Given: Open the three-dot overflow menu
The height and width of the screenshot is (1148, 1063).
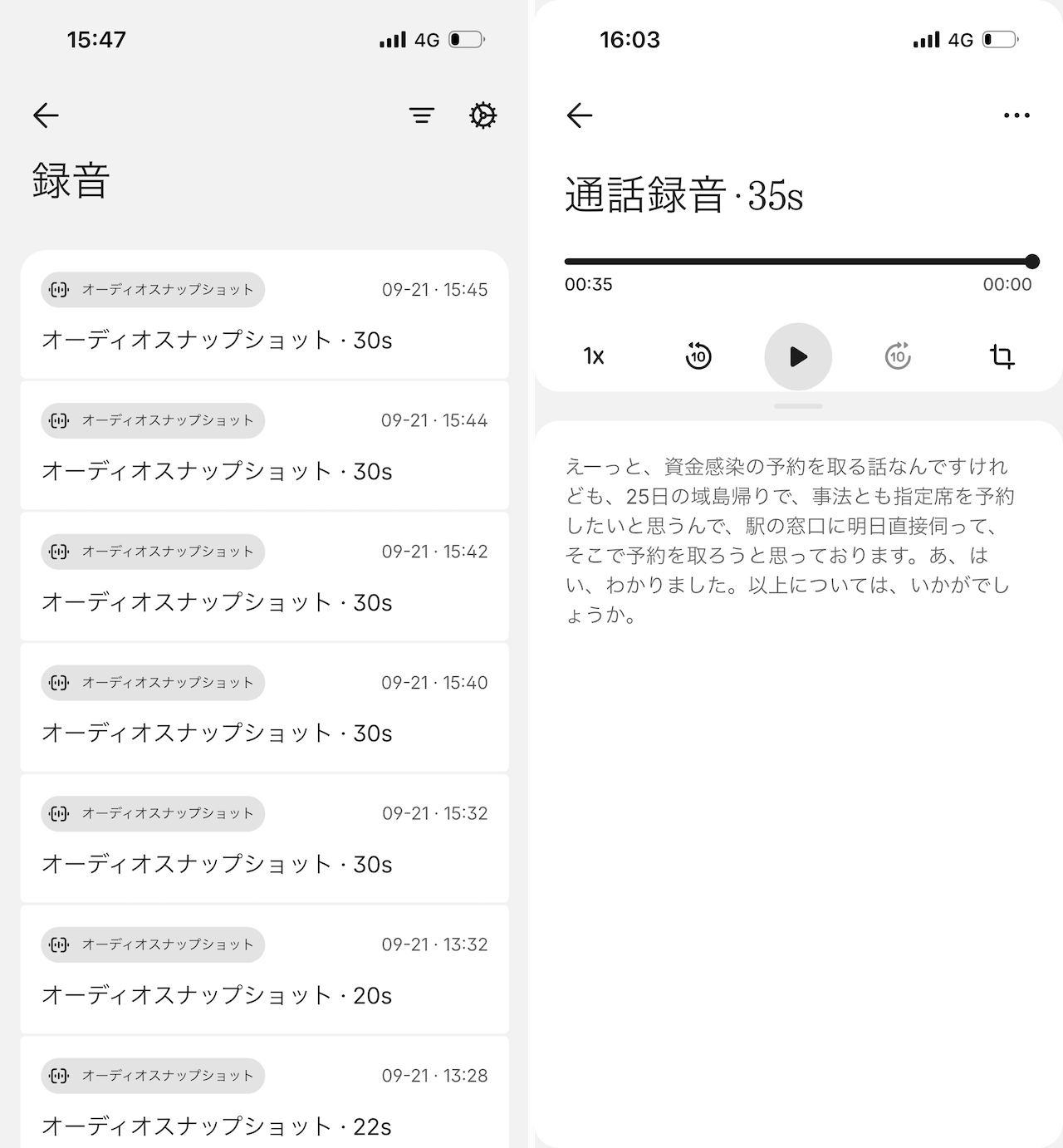Looking at the screenshot, I should click(1016, 115).
